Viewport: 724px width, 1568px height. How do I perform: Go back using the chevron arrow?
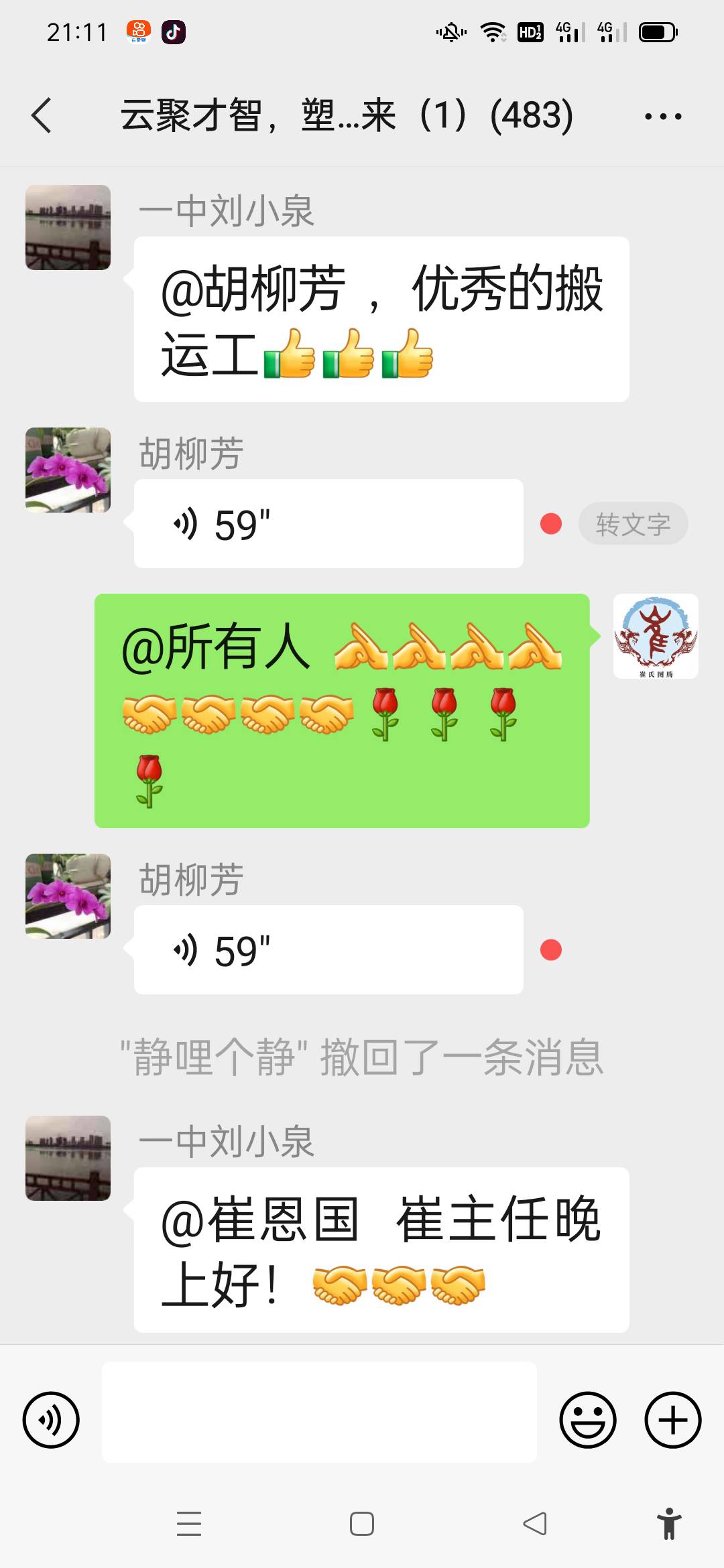(x=40, y=115)
